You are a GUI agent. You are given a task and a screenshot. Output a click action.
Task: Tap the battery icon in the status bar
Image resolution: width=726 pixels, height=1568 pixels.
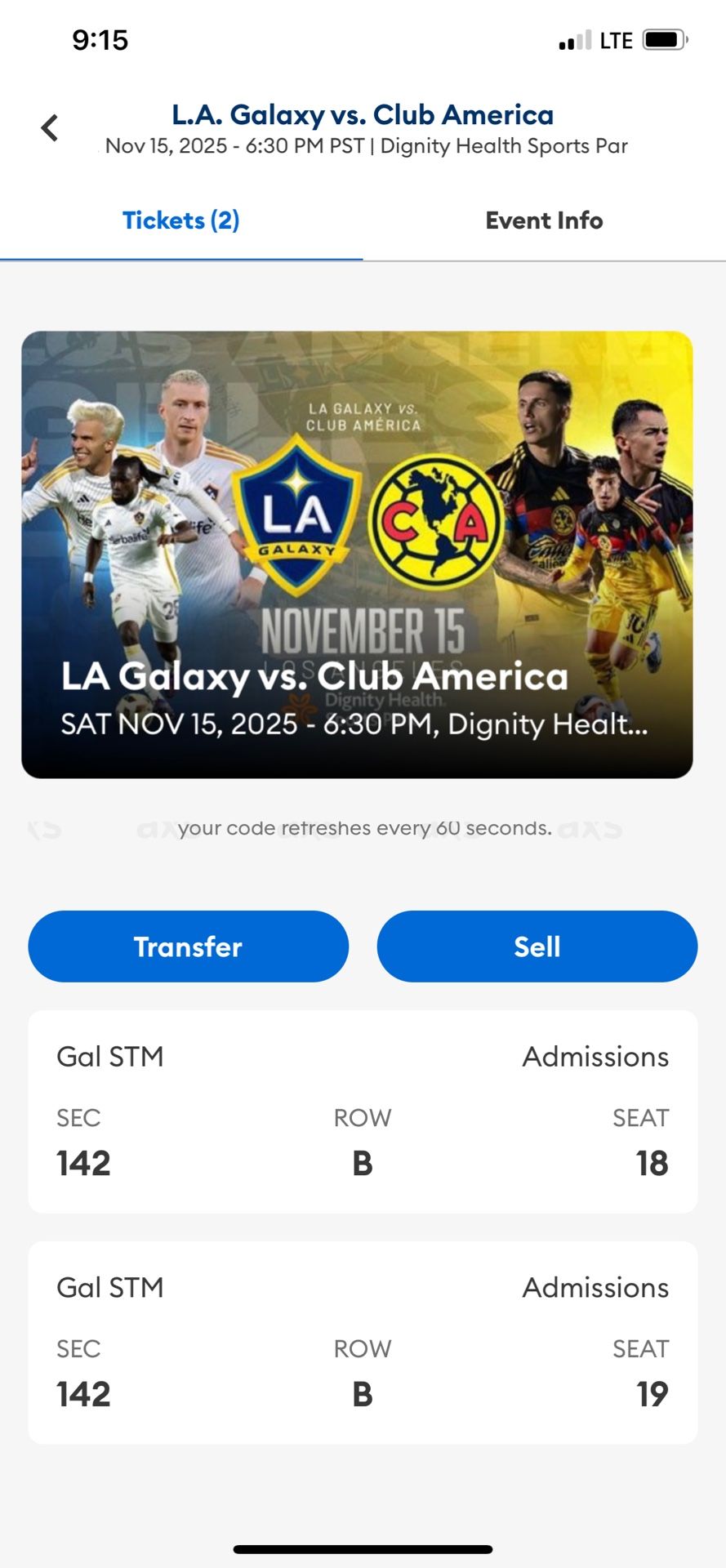coord(666,38)
